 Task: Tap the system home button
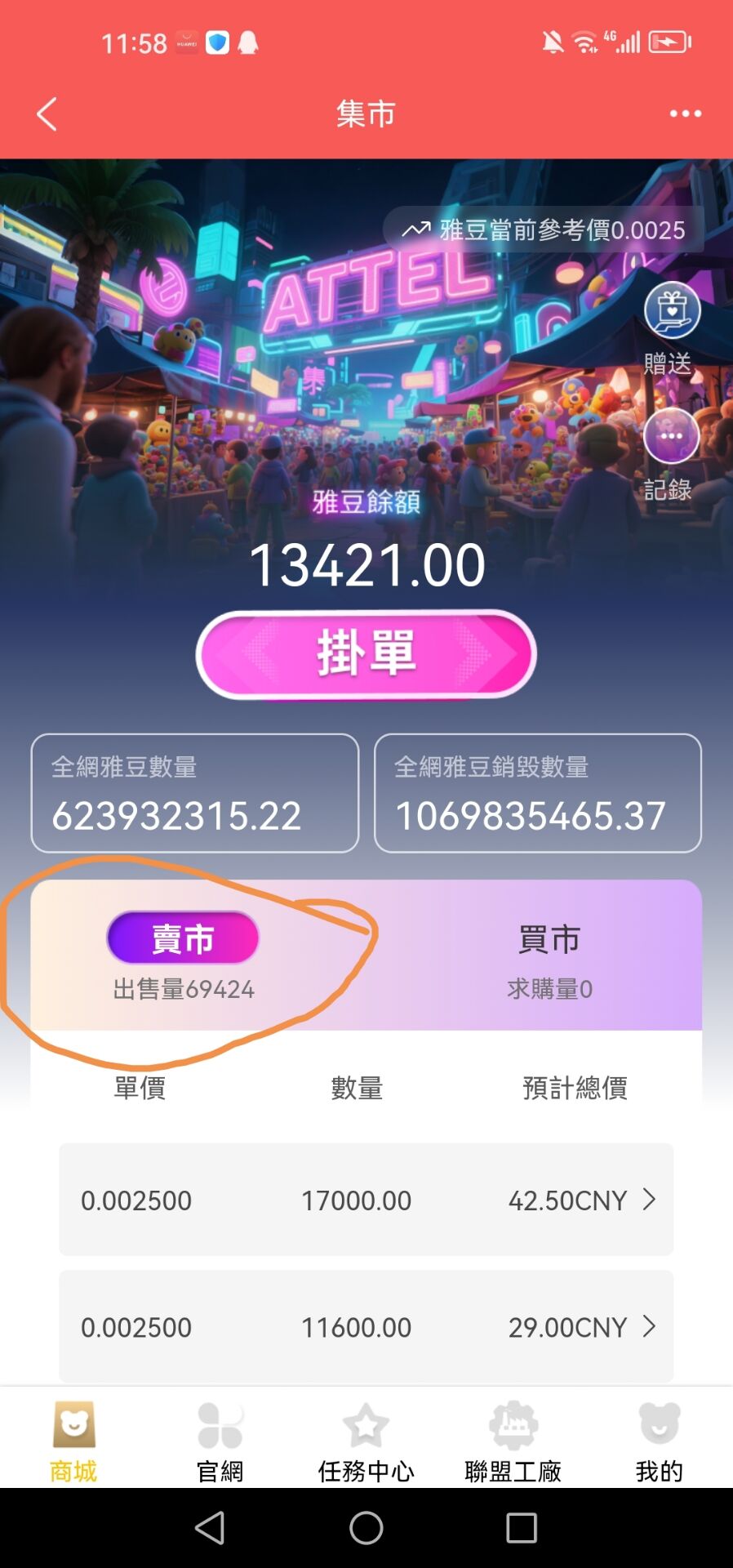[366, 1527]
